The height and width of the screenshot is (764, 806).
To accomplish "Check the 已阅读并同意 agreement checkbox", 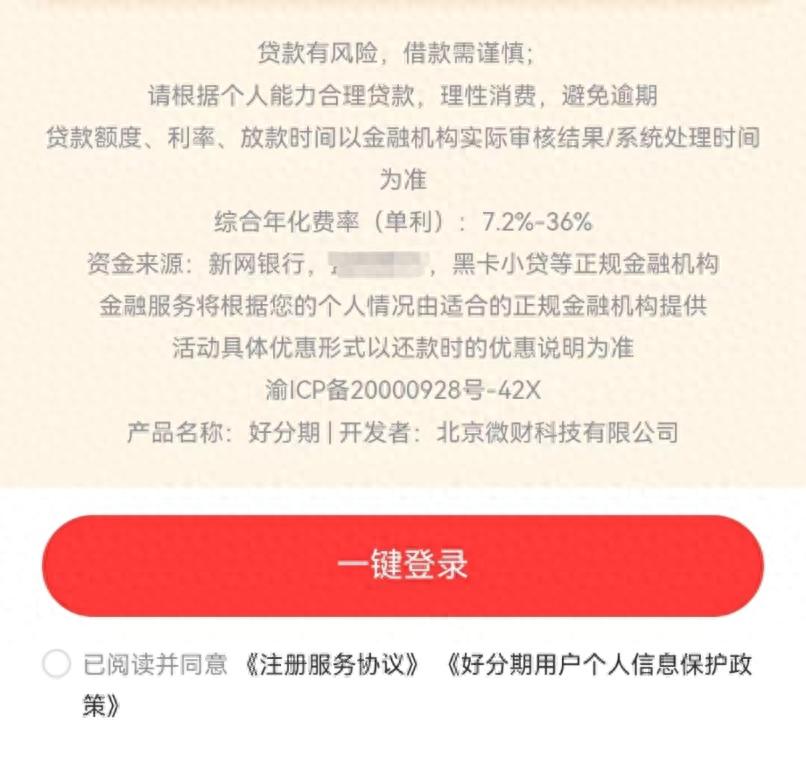I will pyautogui.click(x=57, y=664).
